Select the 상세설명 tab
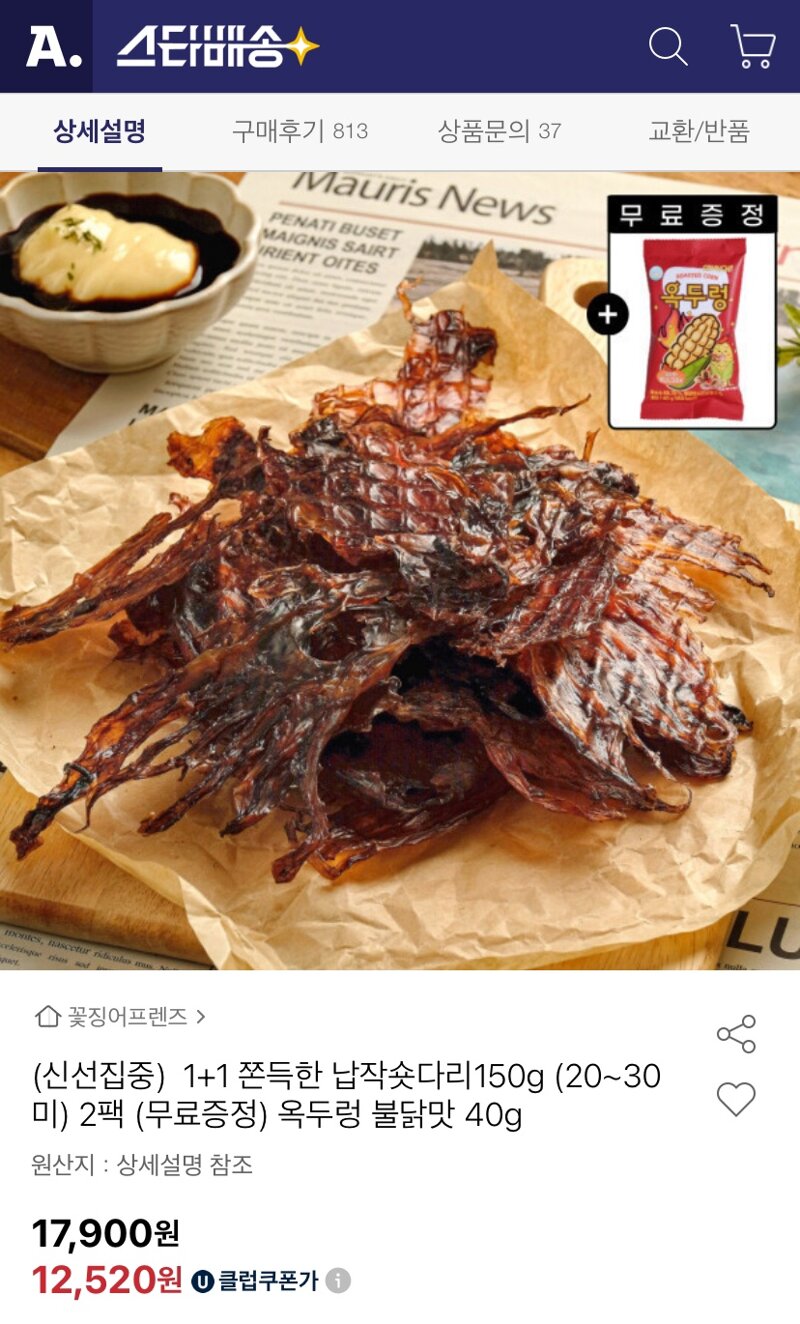Screen dimensions: 800x1324 100,131
